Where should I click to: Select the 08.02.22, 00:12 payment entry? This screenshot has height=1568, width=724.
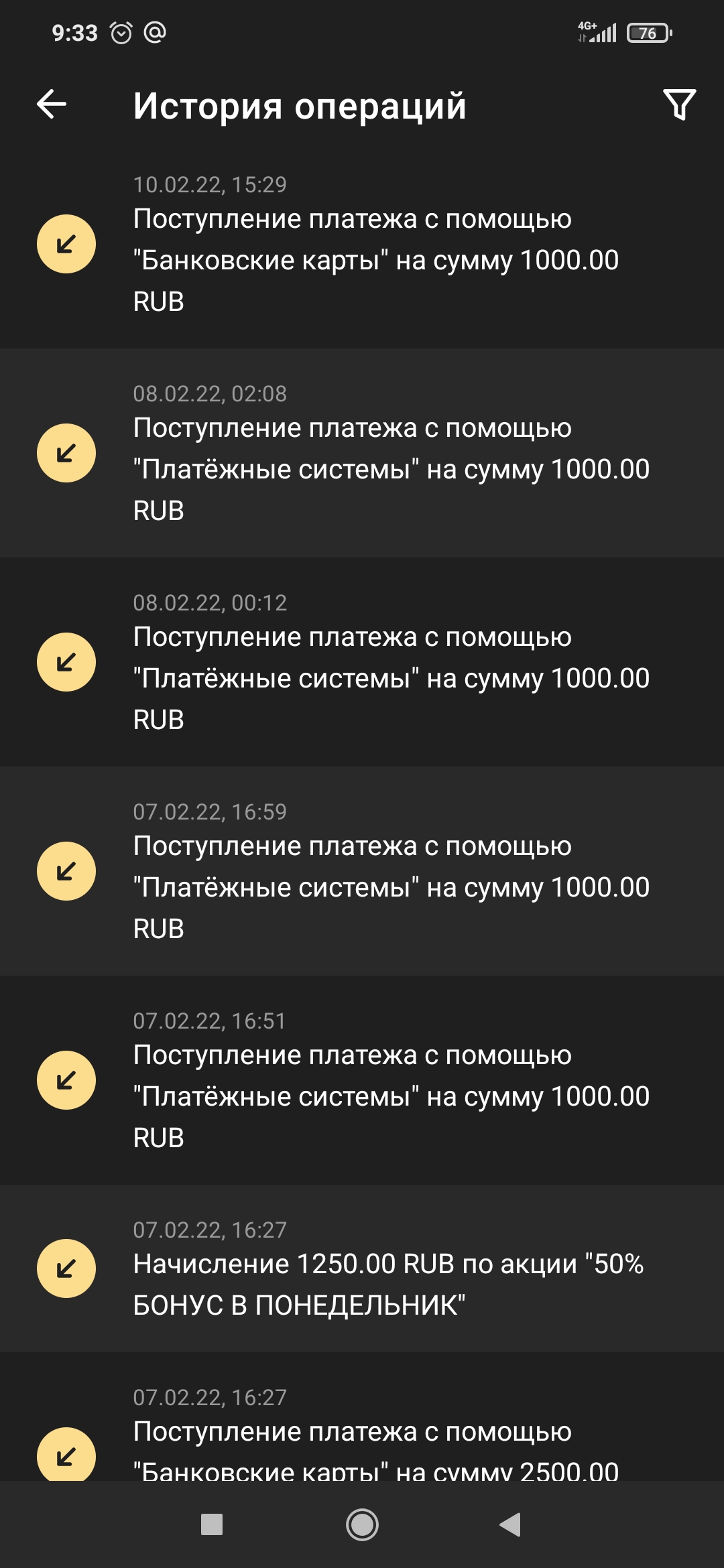coord(362,662)
